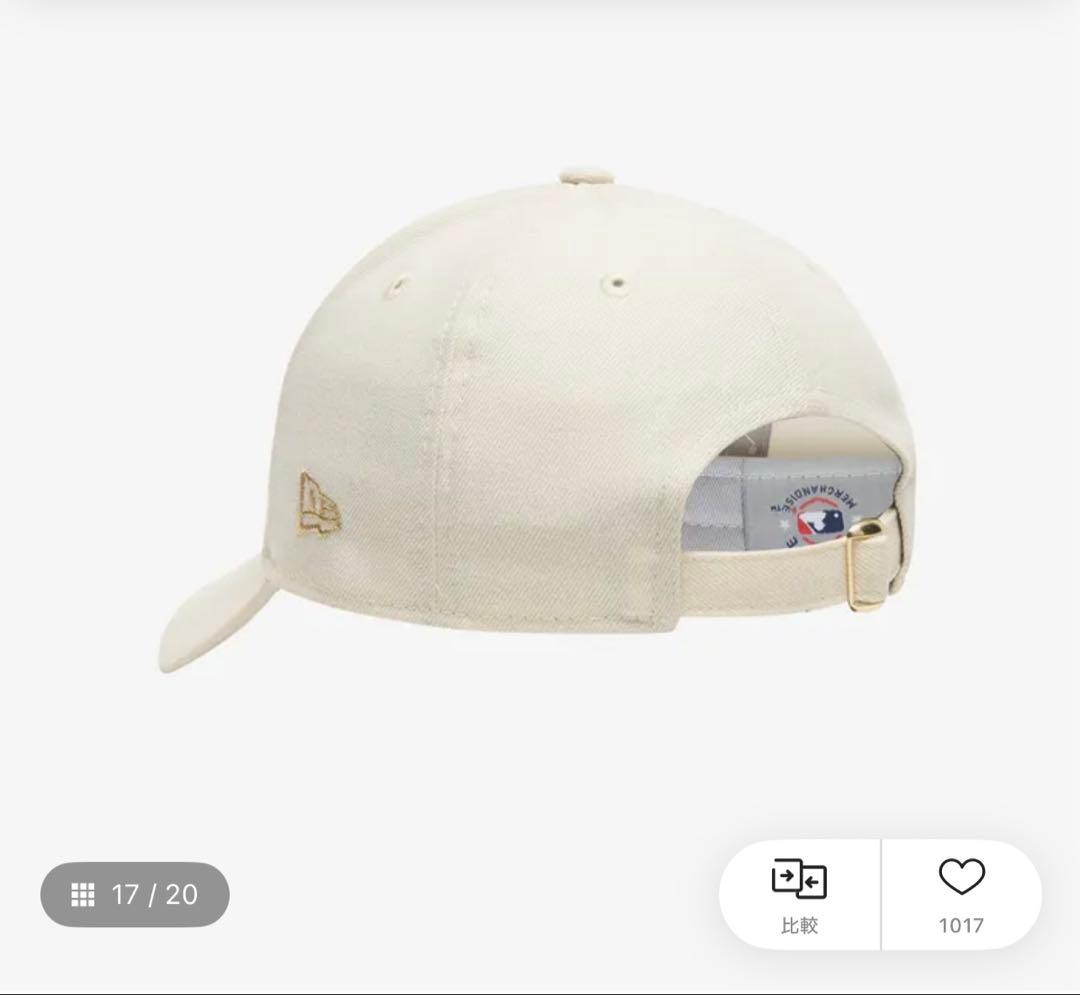This screenshot has width=1080, height=995.
Task: Open the cap product photo
Action: click(x=537, y=420)
